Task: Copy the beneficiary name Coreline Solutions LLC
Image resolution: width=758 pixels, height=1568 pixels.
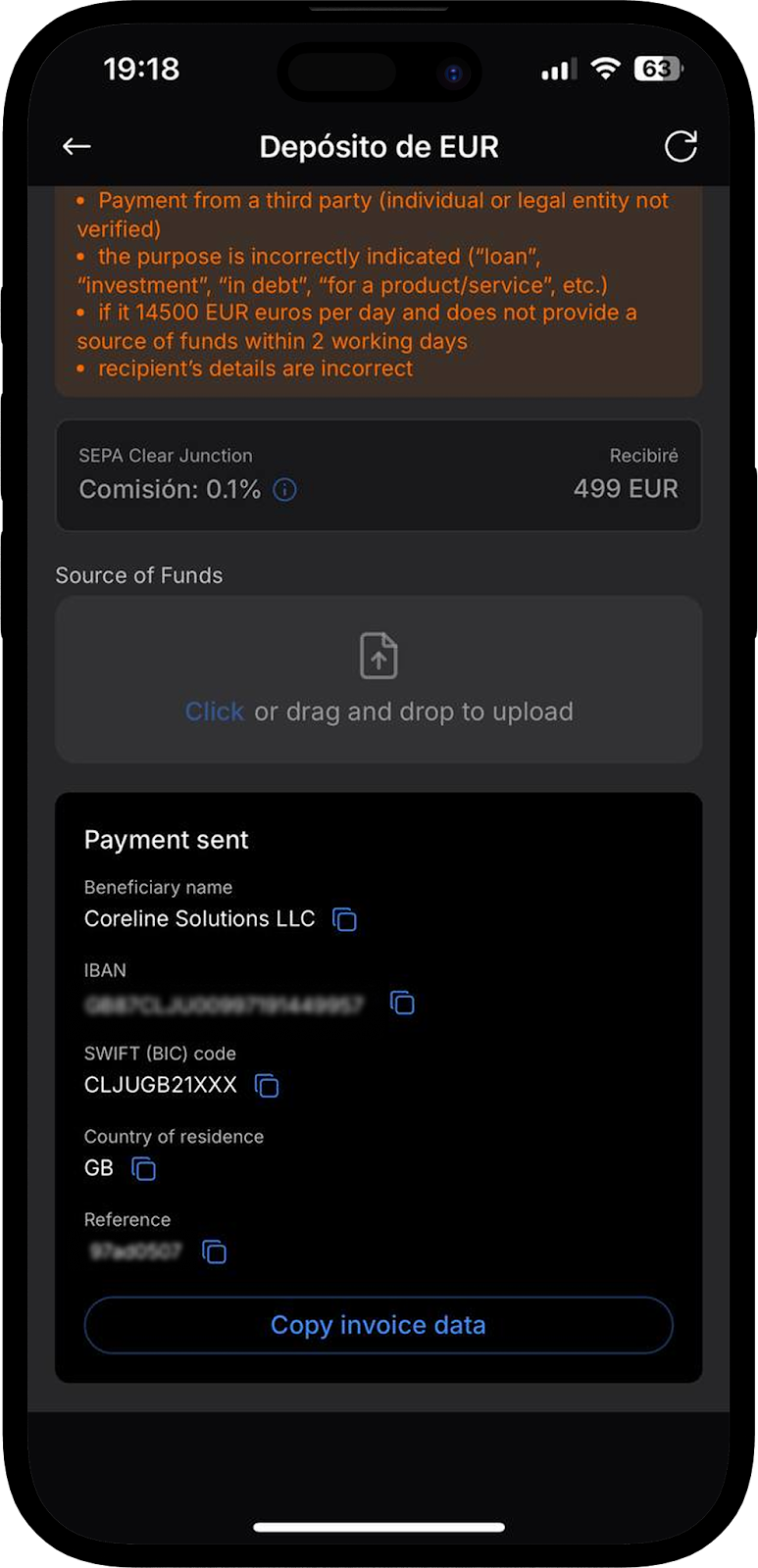Action: pos(344,919)
